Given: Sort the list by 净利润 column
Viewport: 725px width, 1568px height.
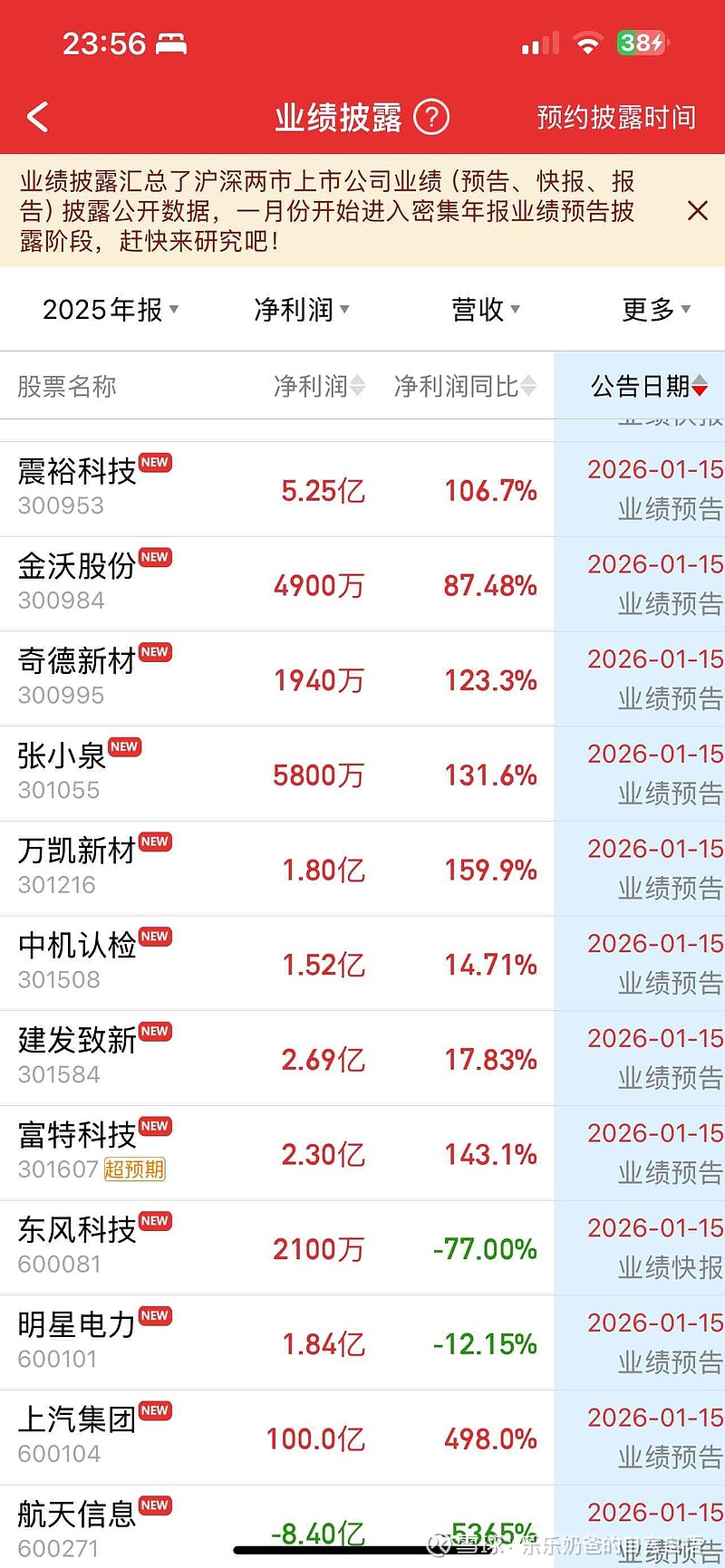Looking at the screenshot, I should pos(319,387).
